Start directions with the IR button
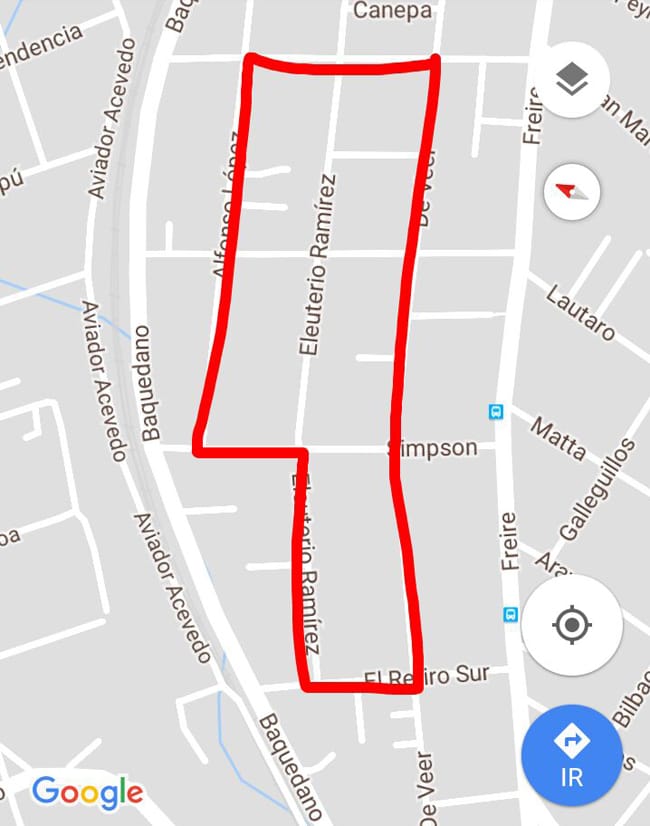 572,755
